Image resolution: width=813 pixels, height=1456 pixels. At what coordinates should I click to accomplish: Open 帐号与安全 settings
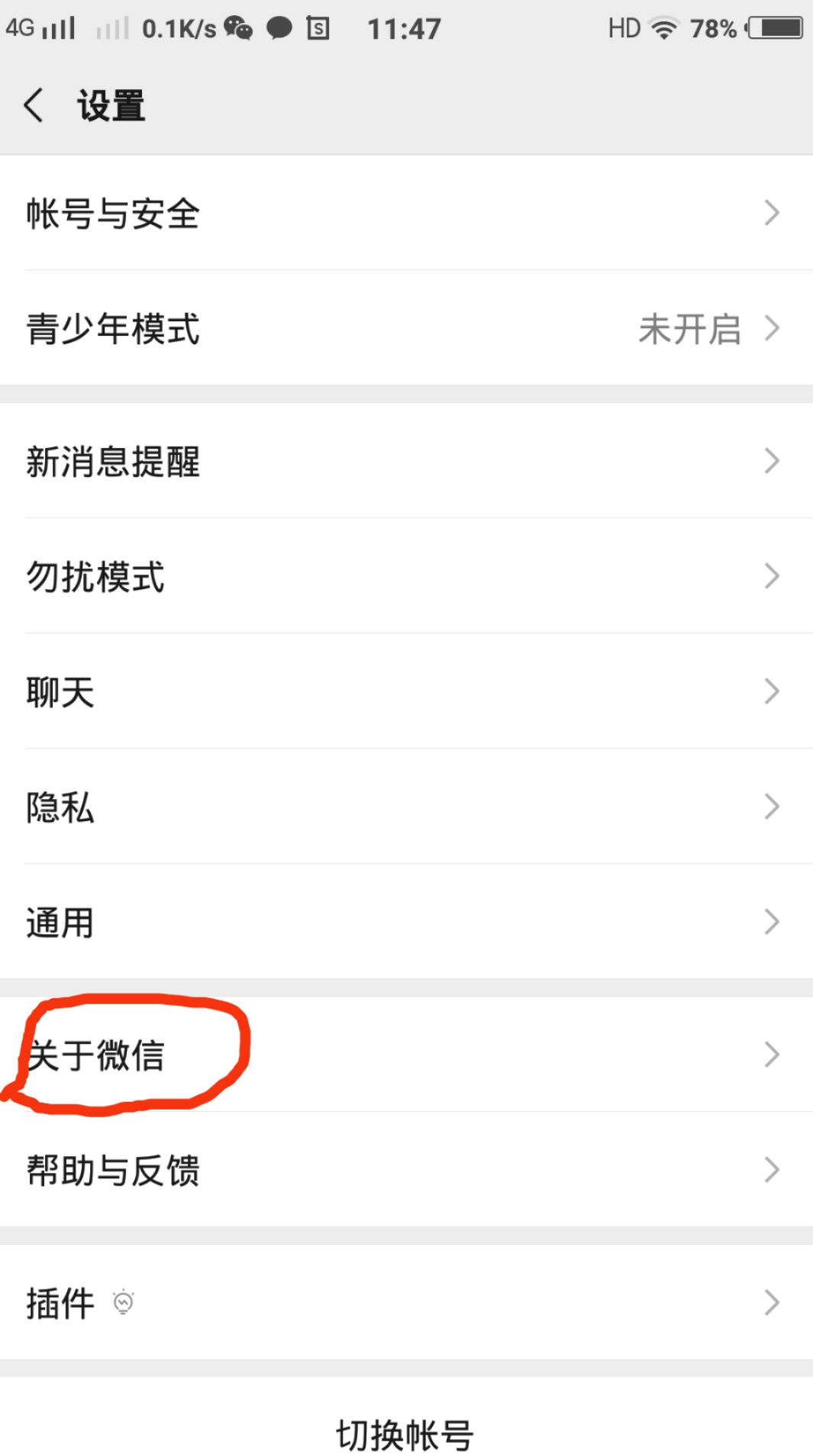tap(406, 212)
